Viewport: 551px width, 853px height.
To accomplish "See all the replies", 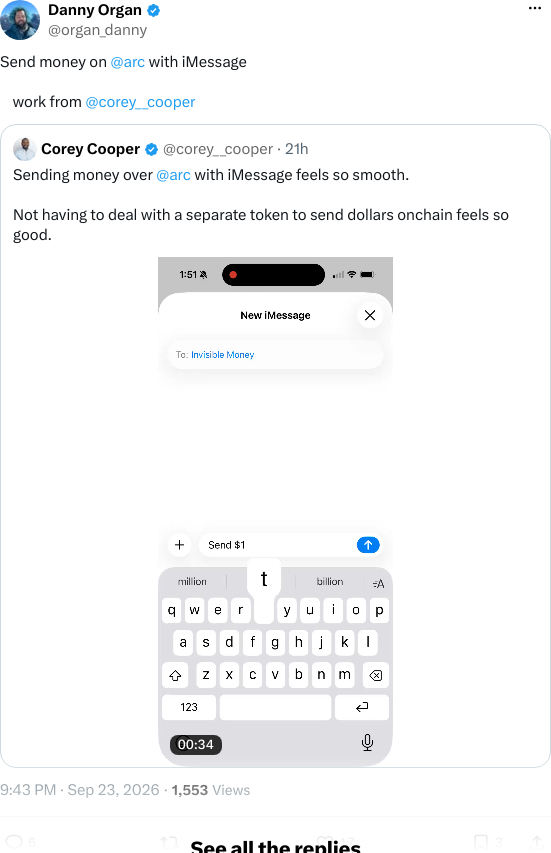I will tap(275, 845).
